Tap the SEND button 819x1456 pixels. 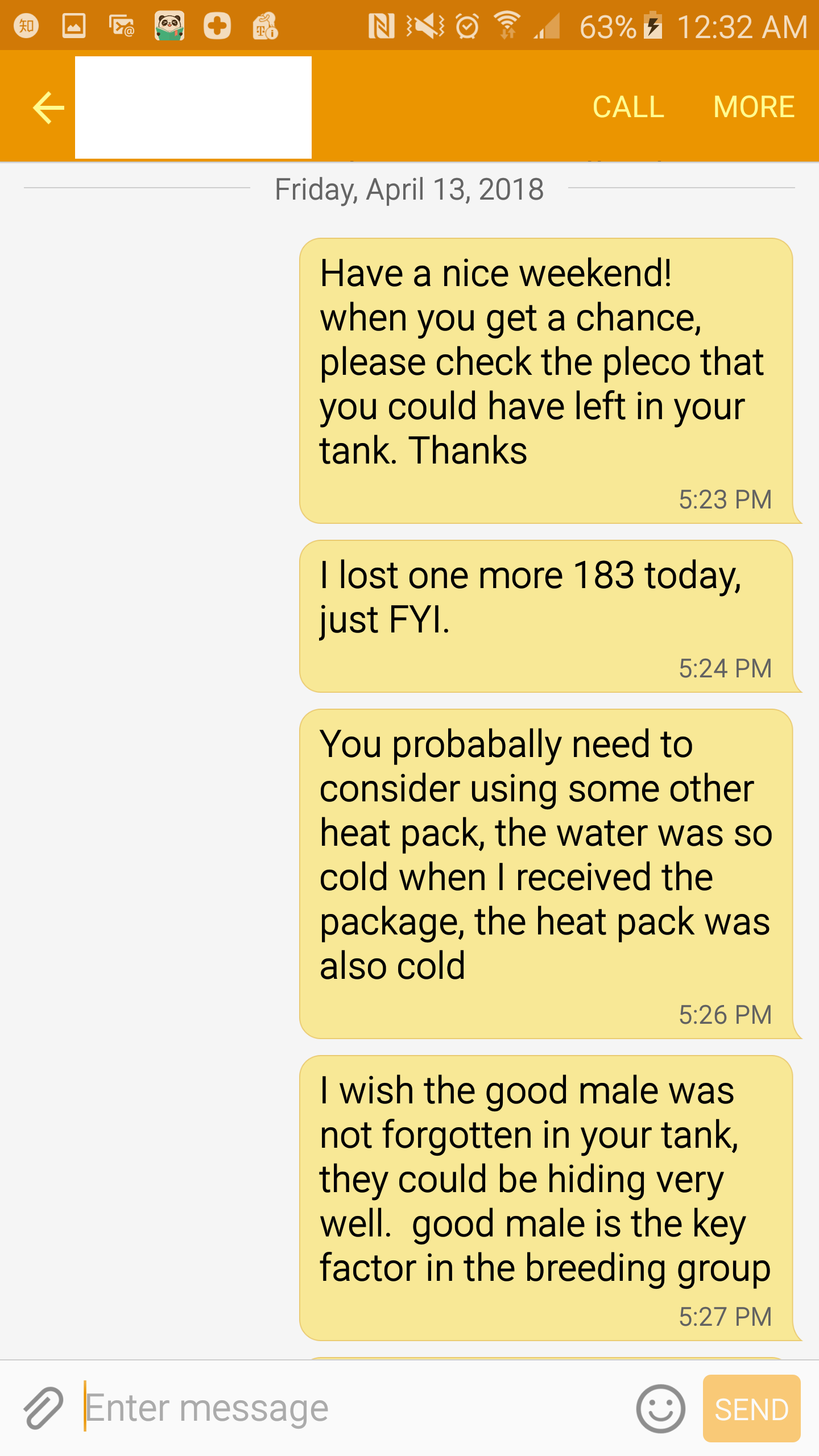coord(751,1409)
